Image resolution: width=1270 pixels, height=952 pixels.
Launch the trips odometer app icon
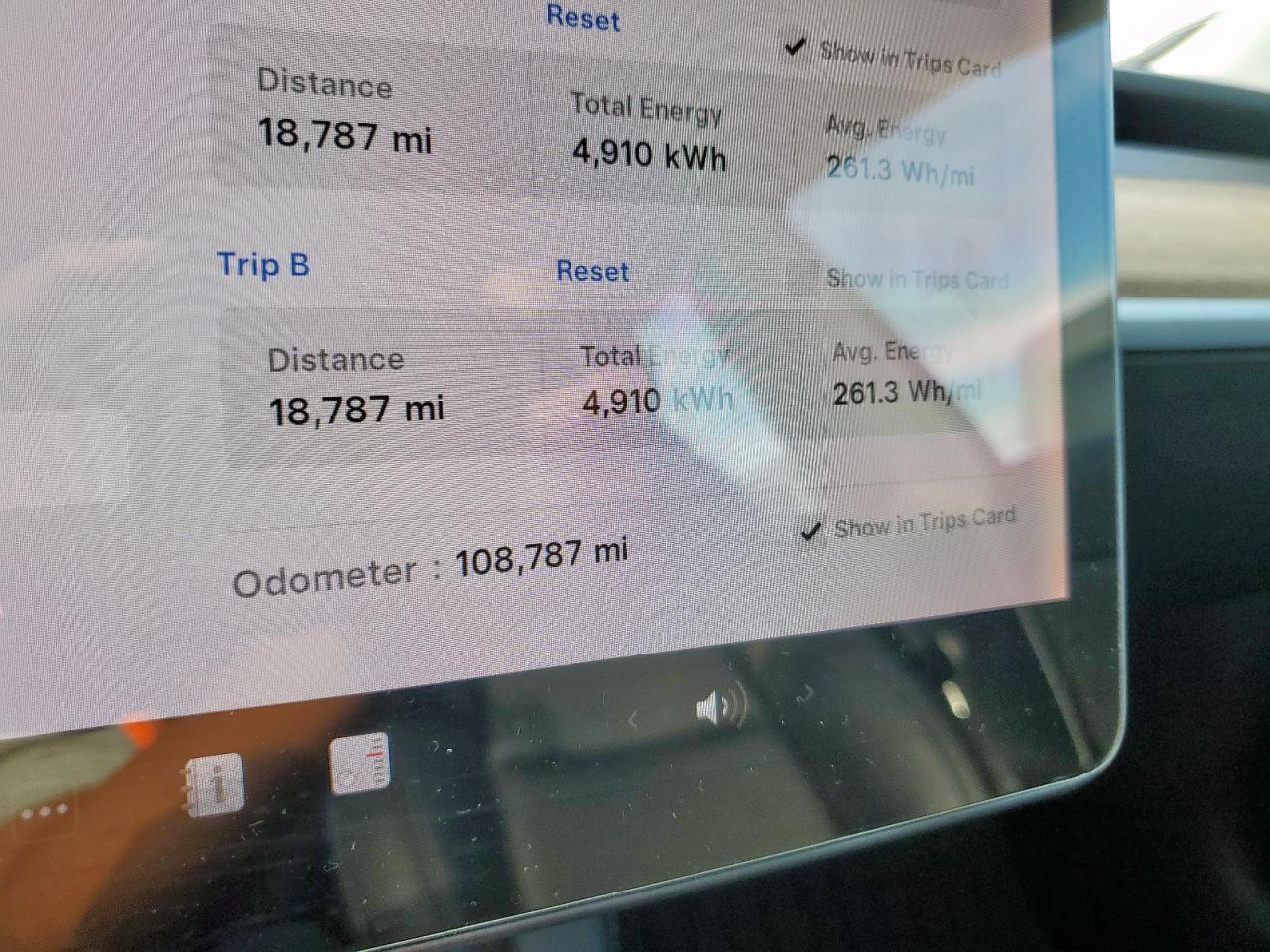pos(360,764)
